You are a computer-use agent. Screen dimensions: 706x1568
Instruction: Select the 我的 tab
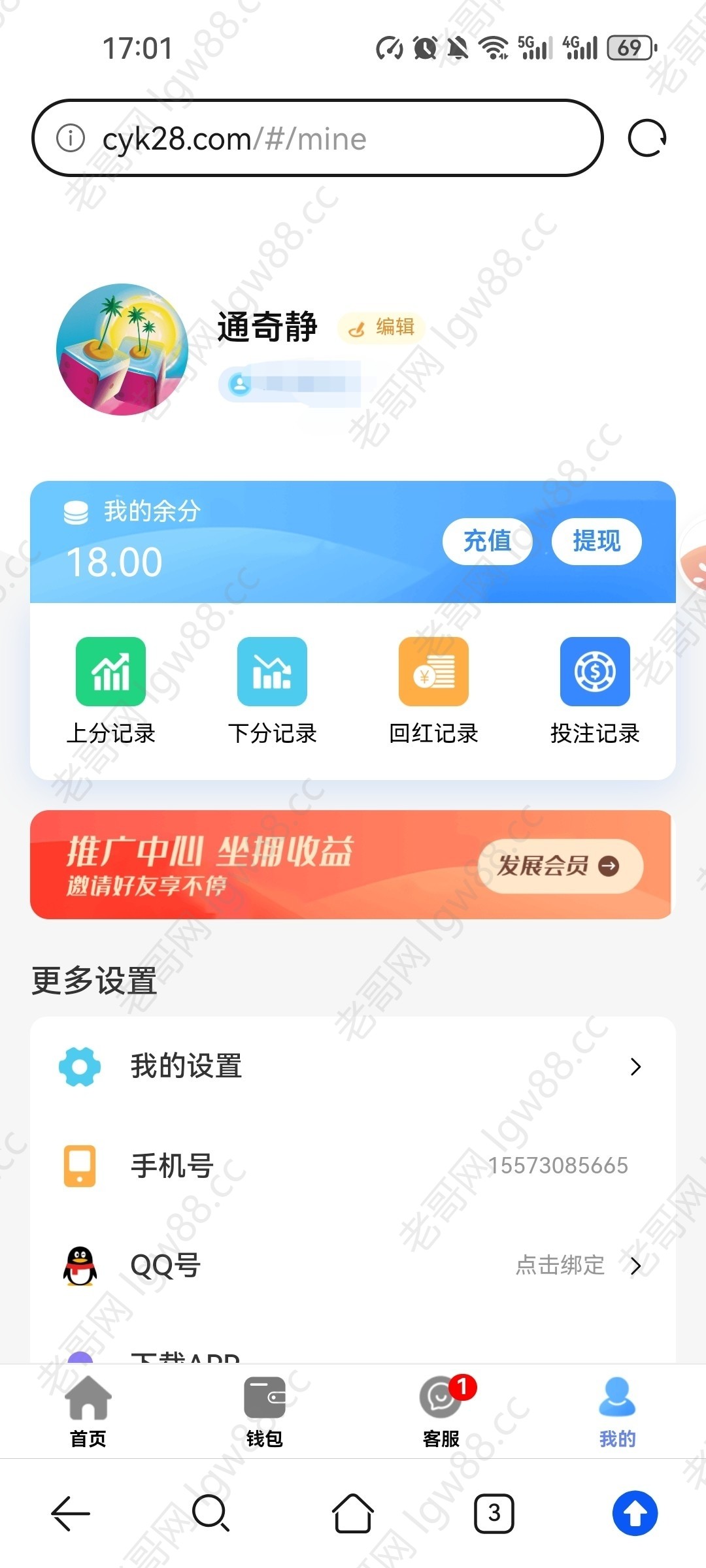[617, 1411]
